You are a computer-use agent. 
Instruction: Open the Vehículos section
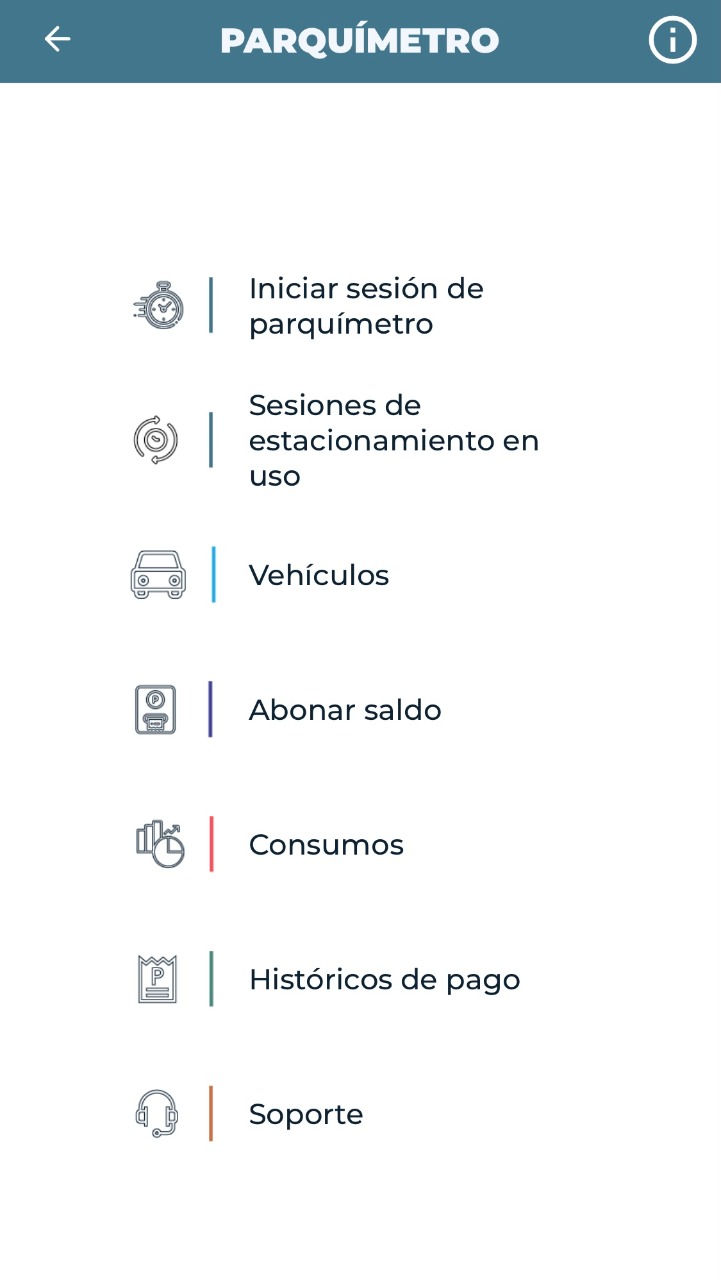(x=318, y=575)
